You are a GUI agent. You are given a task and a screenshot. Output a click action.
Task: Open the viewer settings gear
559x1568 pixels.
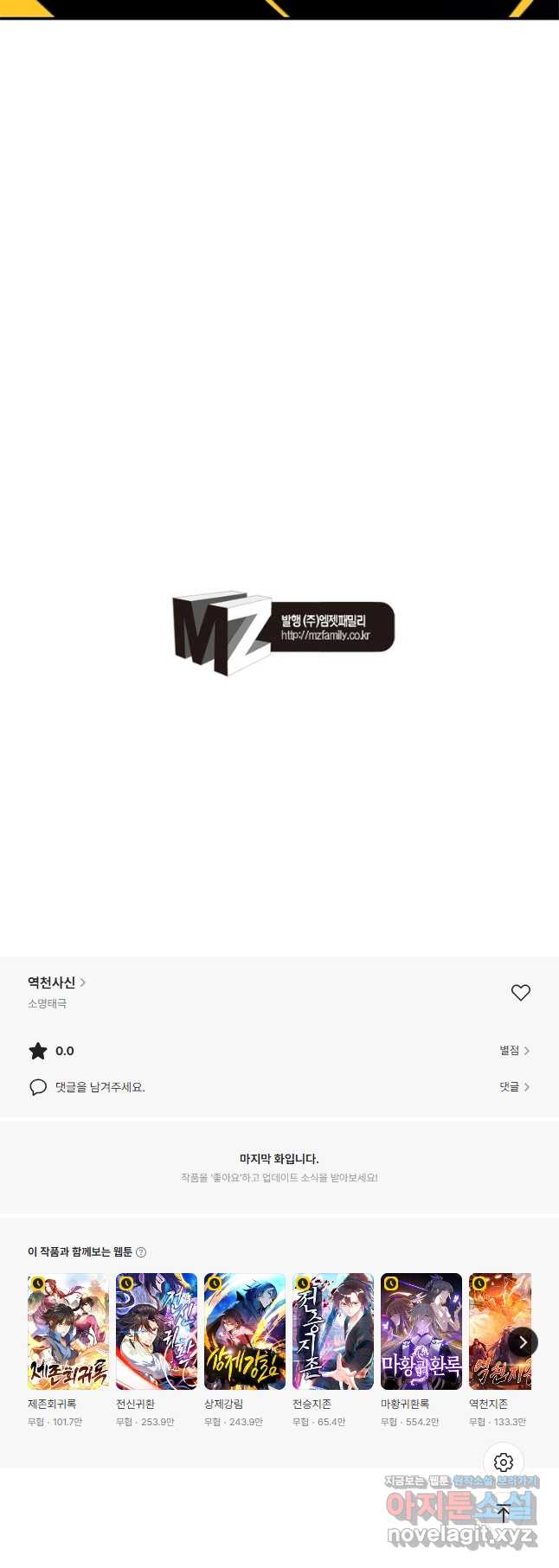[504, 1462]
